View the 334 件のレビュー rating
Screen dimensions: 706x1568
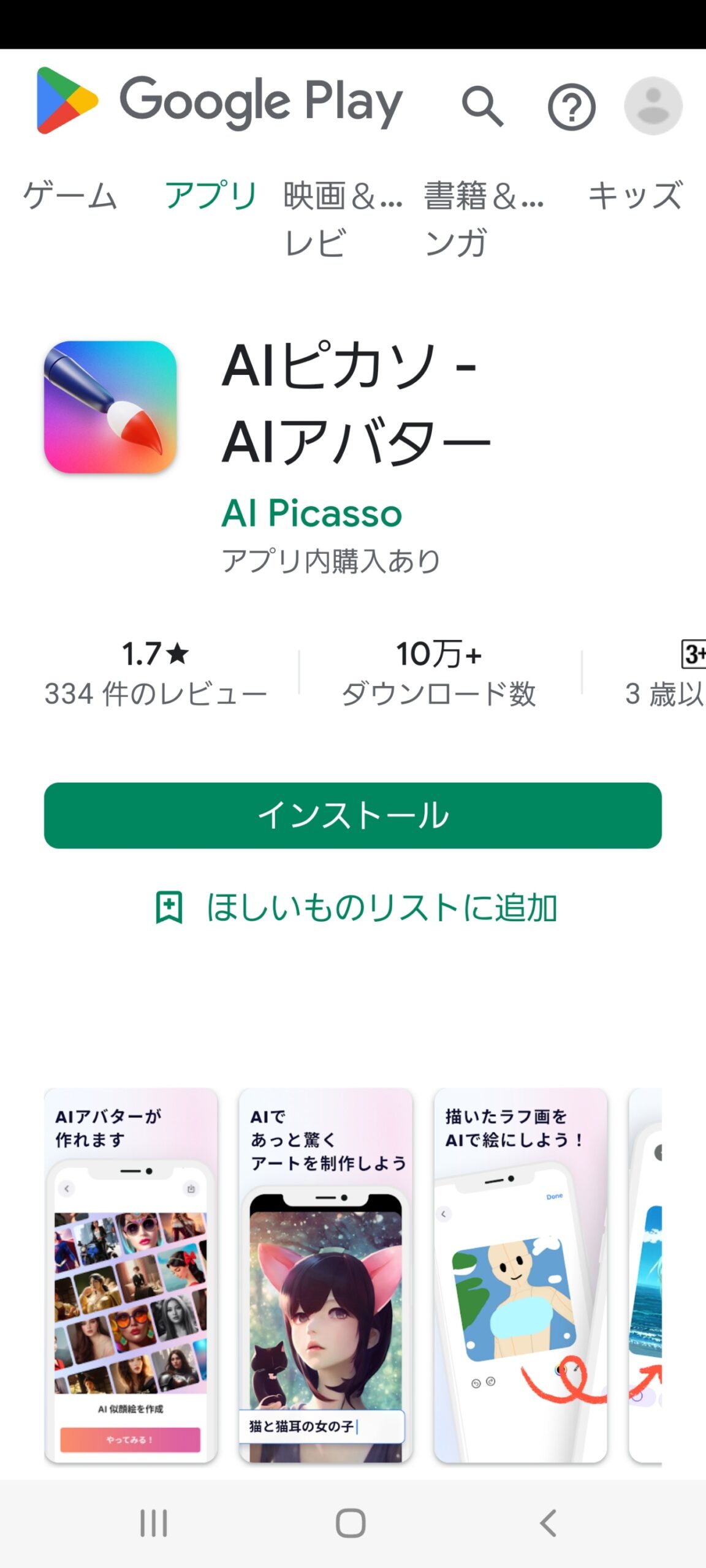(156, 672)
